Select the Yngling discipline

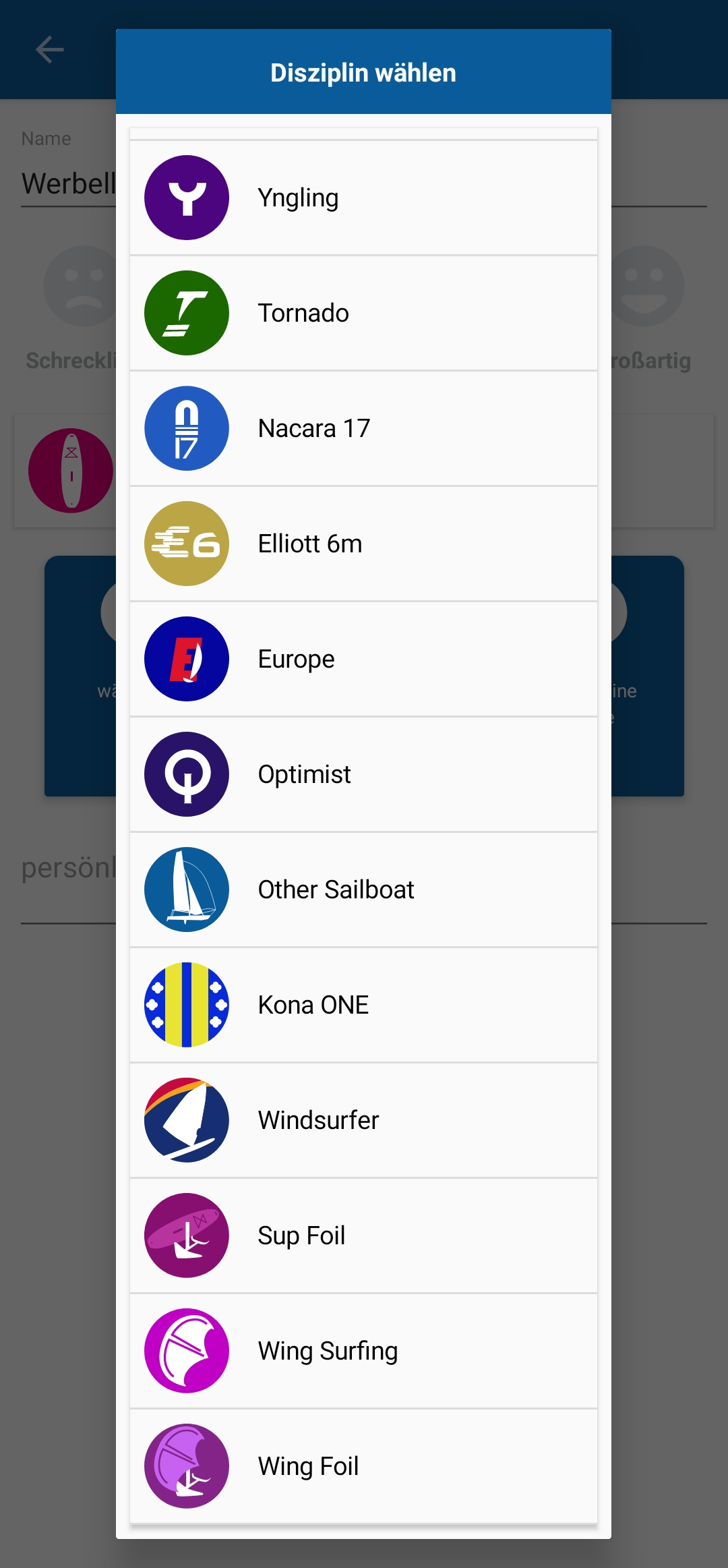[x=363, y=198]
